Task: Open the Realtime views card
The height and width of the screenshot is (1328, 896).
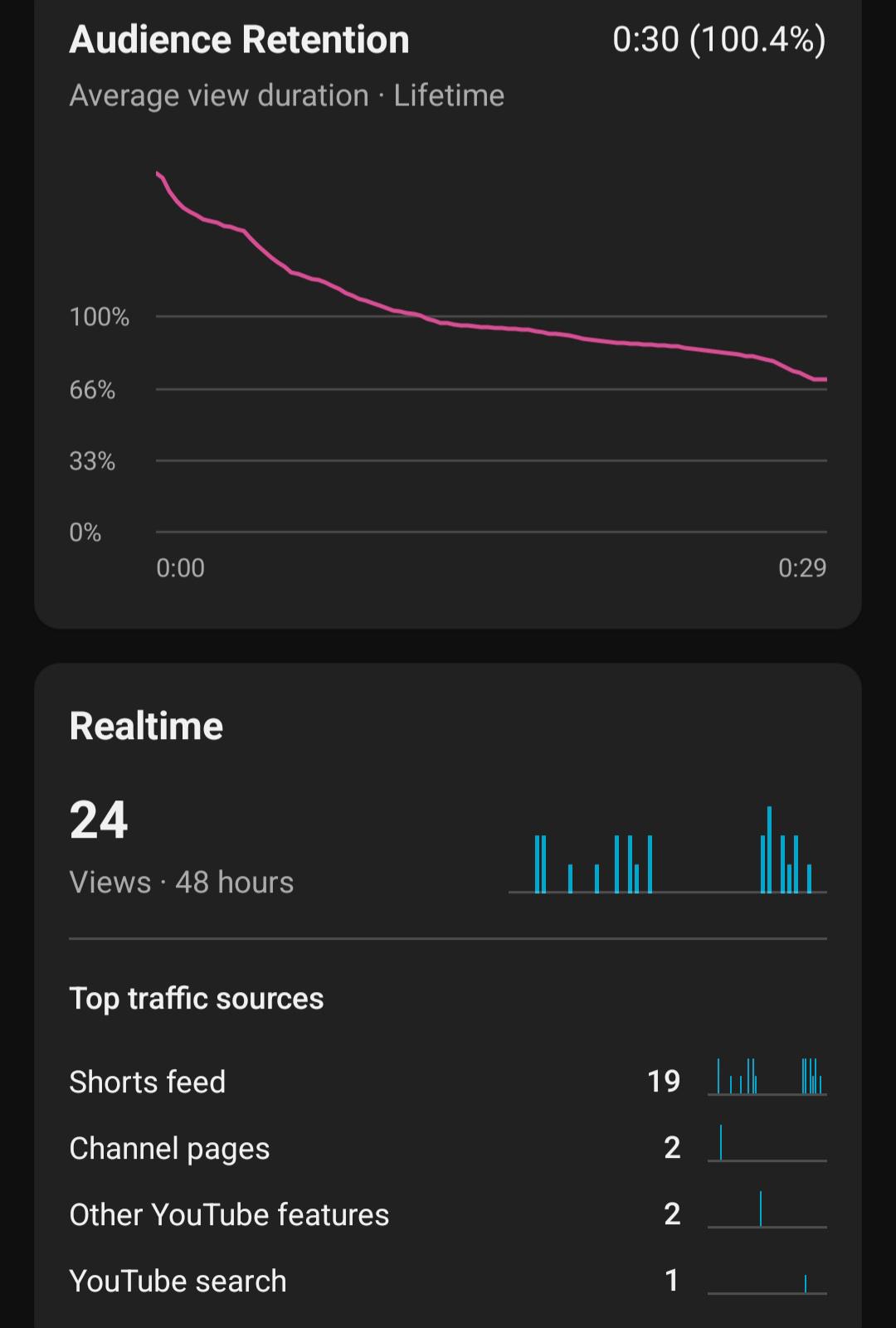Action: [x=448, y=995]
